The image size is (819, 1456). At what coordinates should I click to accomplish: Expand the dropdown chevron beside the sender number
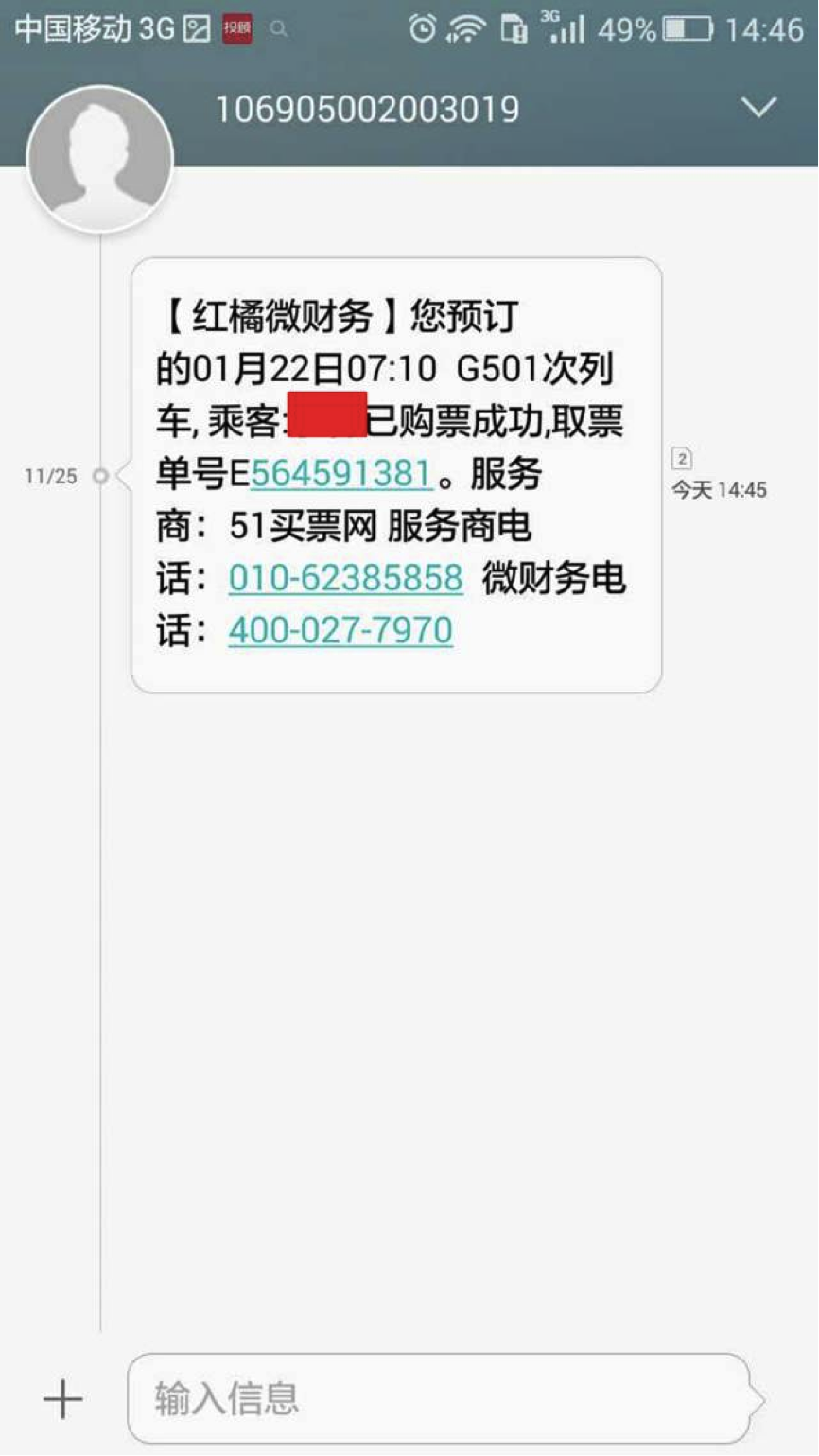coord(758,108)
